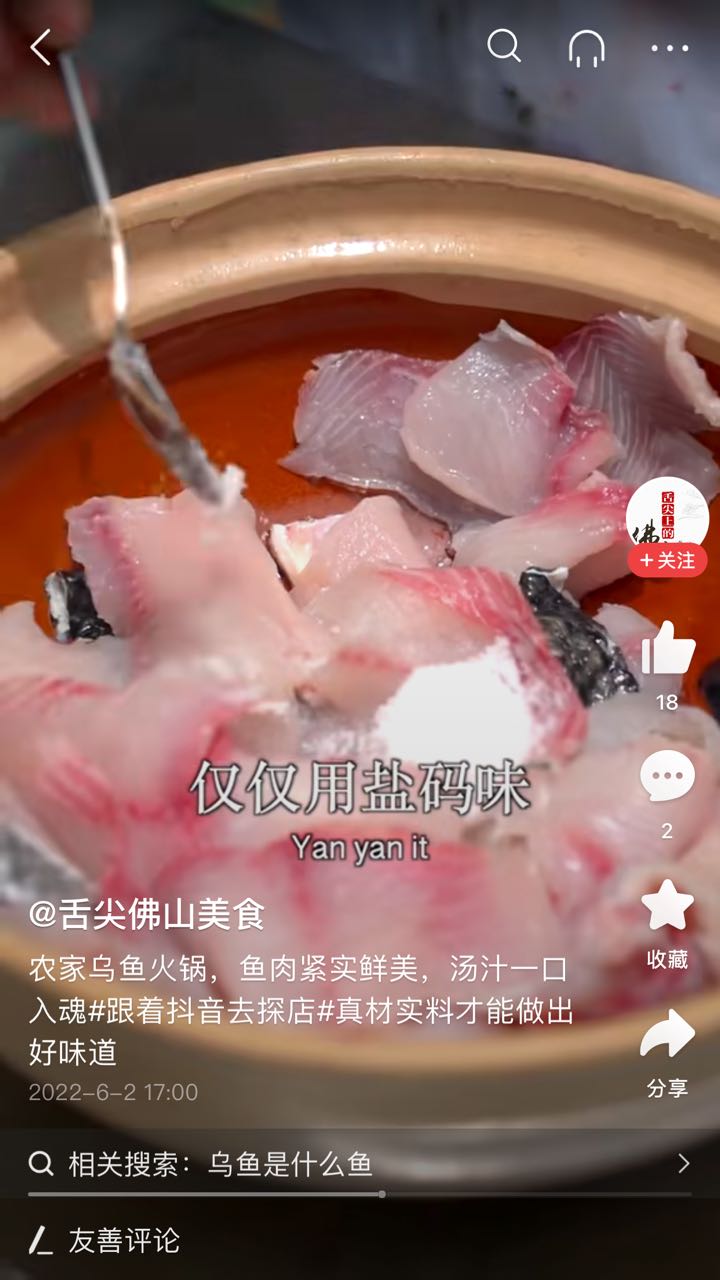Tap the headphones listen-mode icon
This screenshot has height=1280, width=720.
[x=587, y=47]
